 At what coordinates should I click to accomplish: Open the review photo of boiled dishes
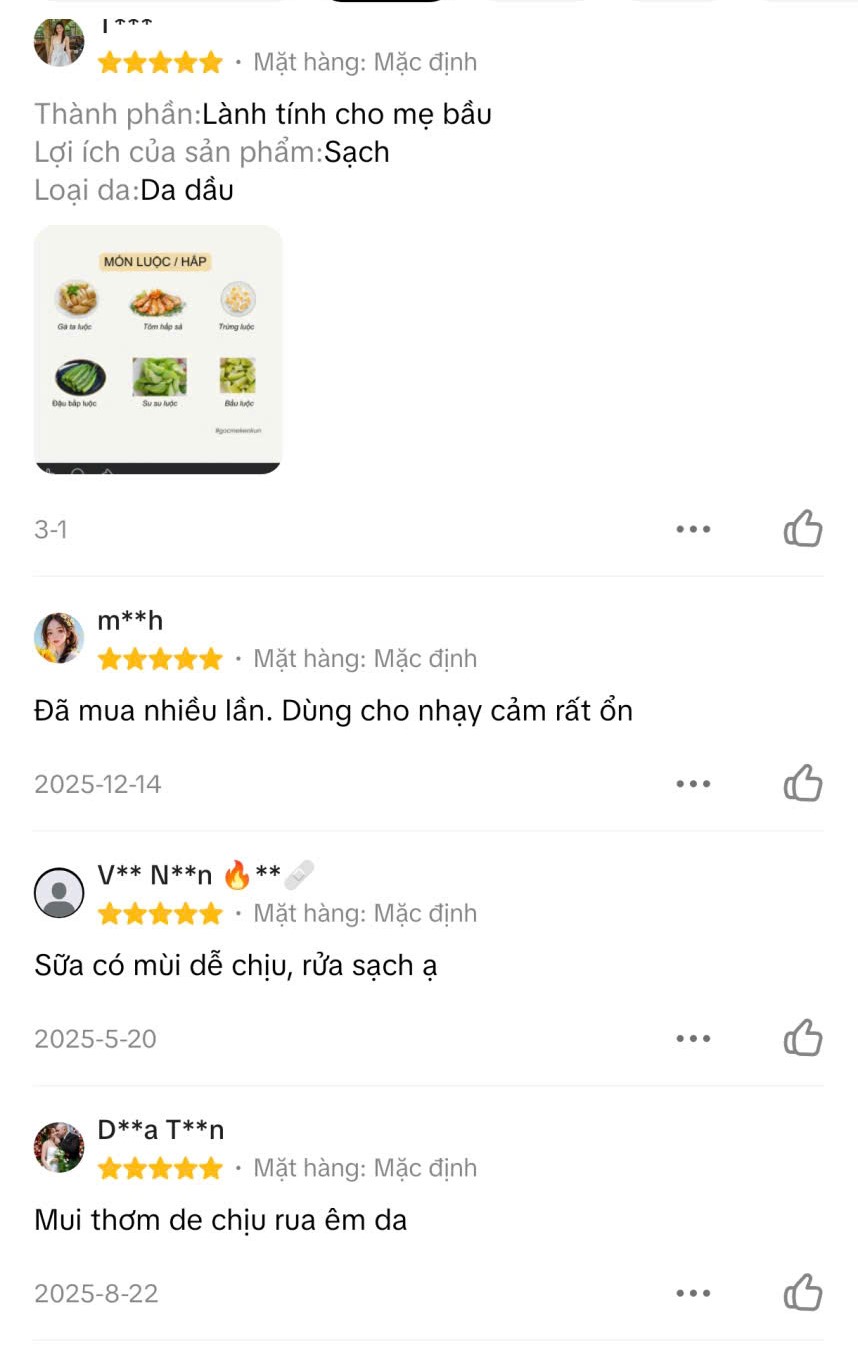pos(158,349)
